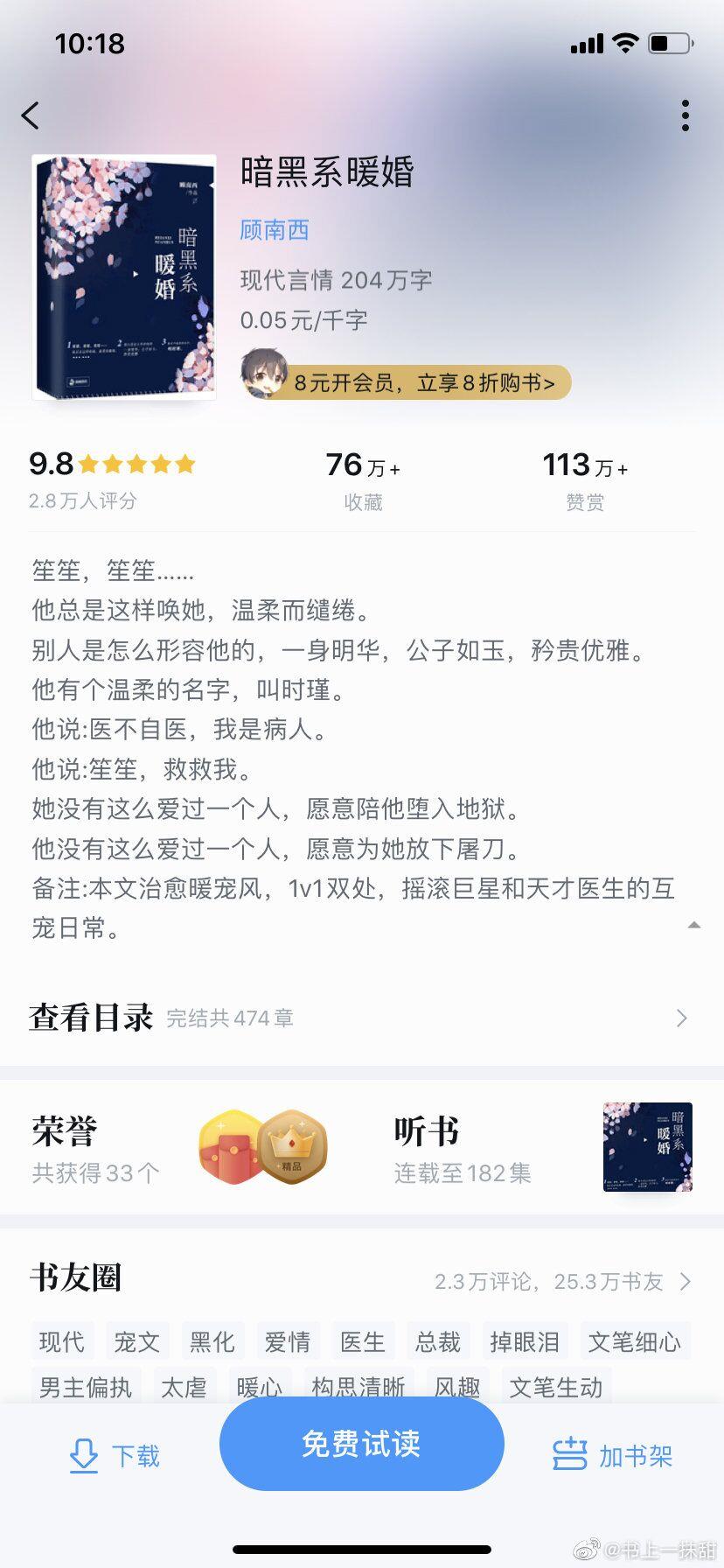This screenshot has width=724, height=1568.
Task: Start 免费试读 free trial reading
Action: tap(361, 1444)
